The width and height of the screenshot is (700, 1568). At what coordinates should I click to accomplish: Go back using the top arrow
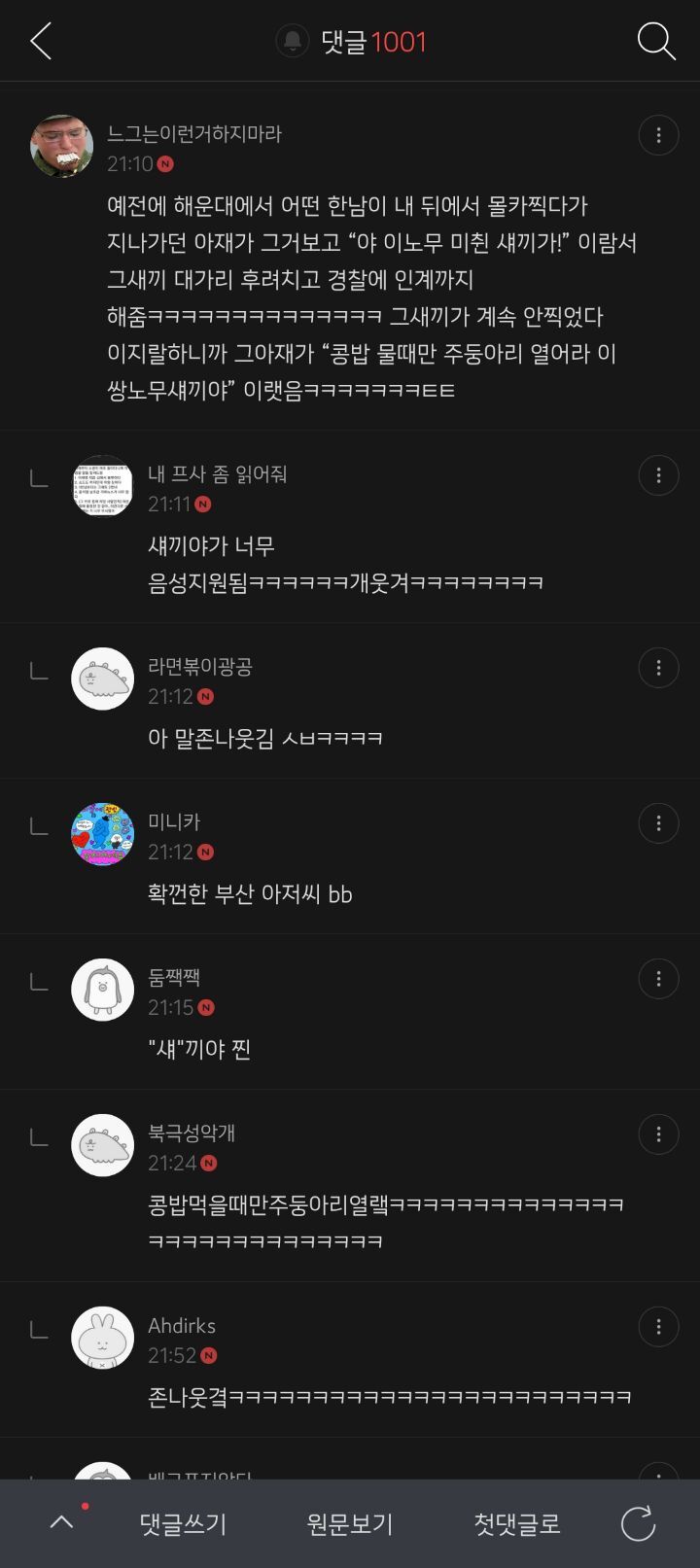(x=41, y=42)
